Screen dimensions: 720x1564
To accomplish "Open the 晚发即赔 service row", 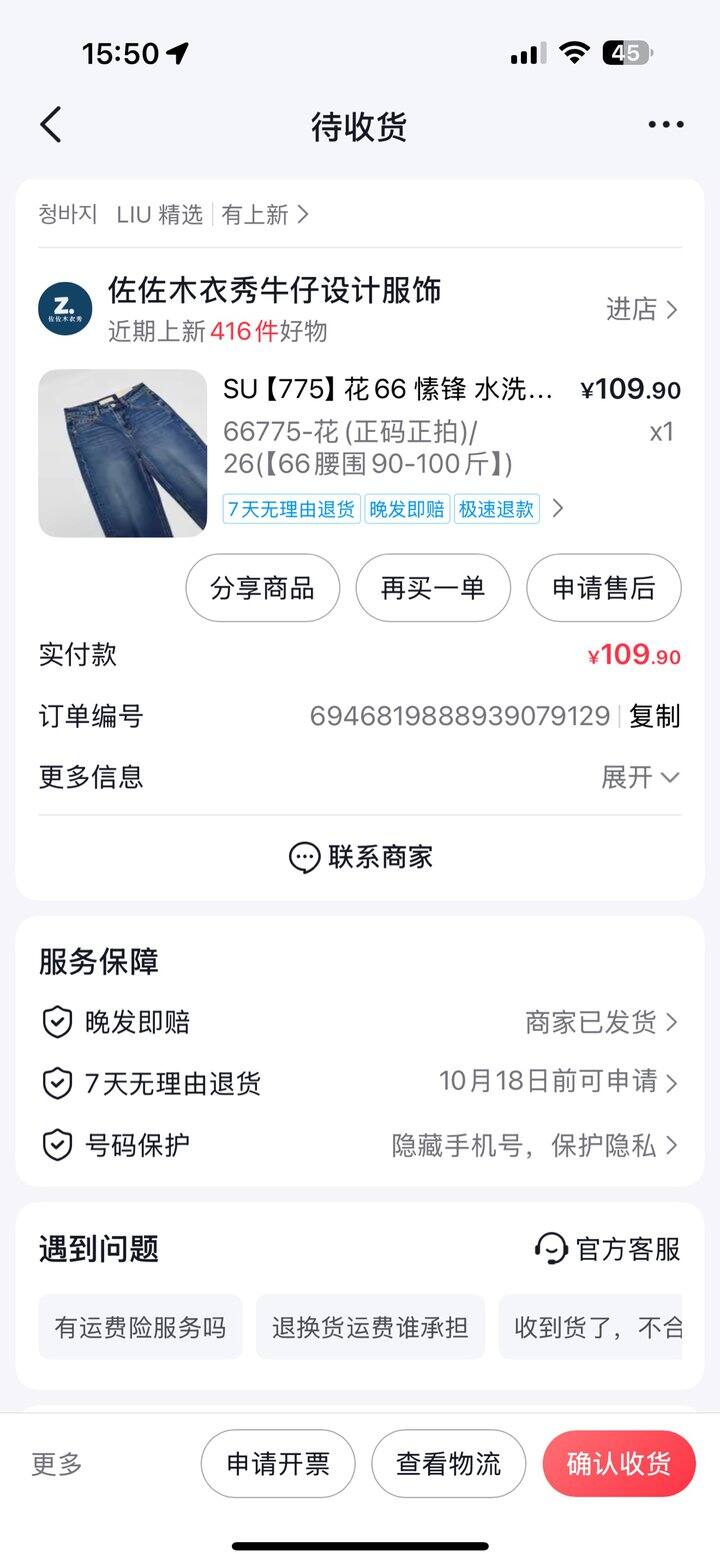I will tap(360, 1022).
